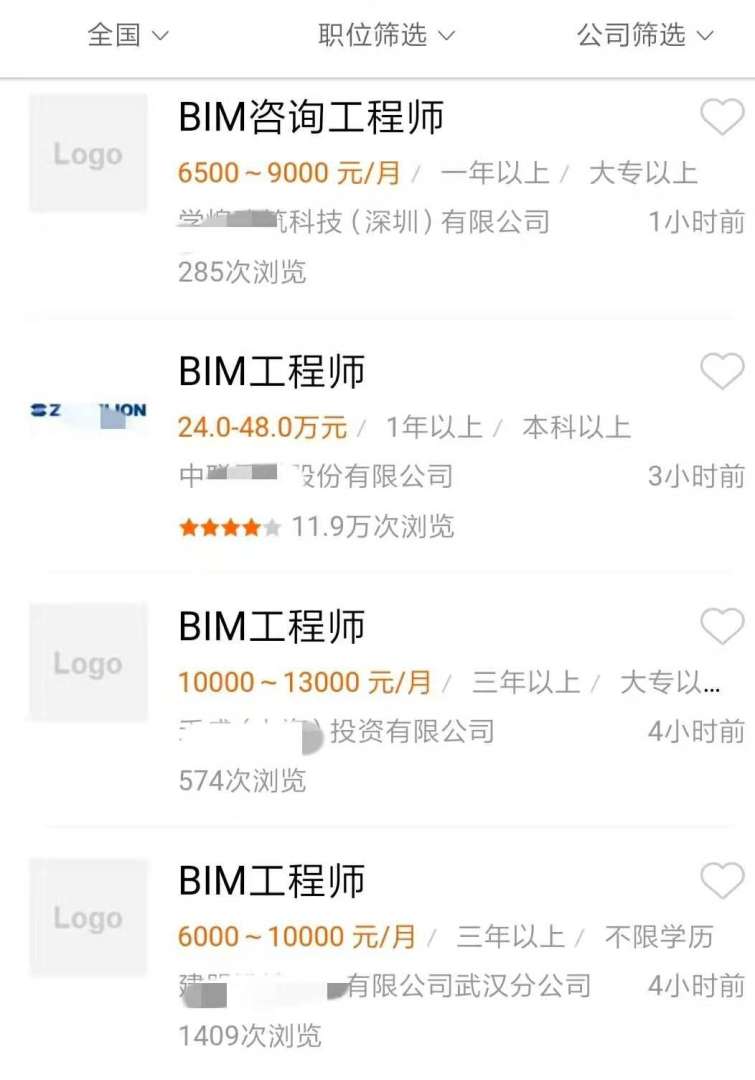The image size is (755, 1080).
Task: Click the Logo thumbnail of the third listing
Action: pyautogui.click(x=88, y=662)
